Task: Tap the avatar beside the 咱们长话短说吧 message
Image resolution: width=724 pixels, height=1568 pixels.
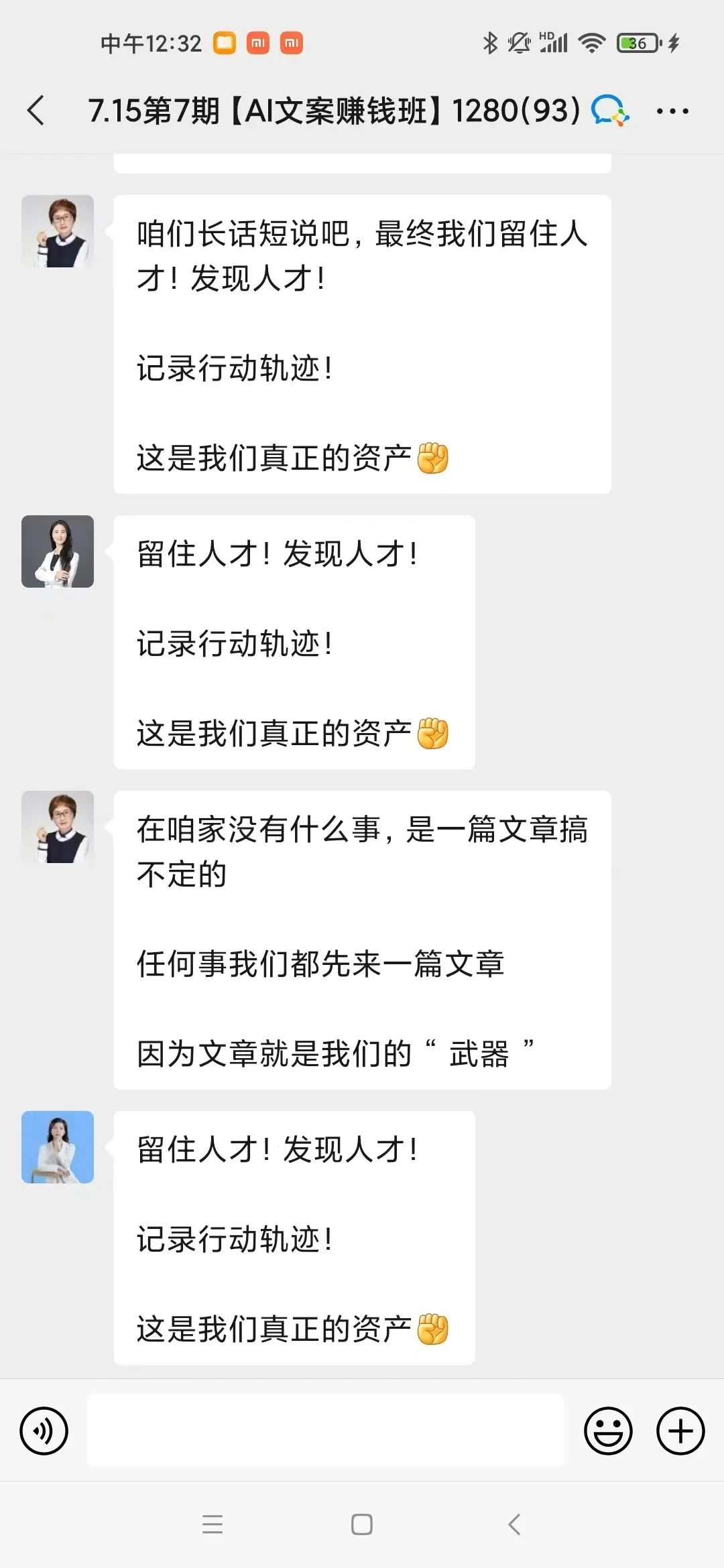Action: pyautogui.click(x=58, y=232)
